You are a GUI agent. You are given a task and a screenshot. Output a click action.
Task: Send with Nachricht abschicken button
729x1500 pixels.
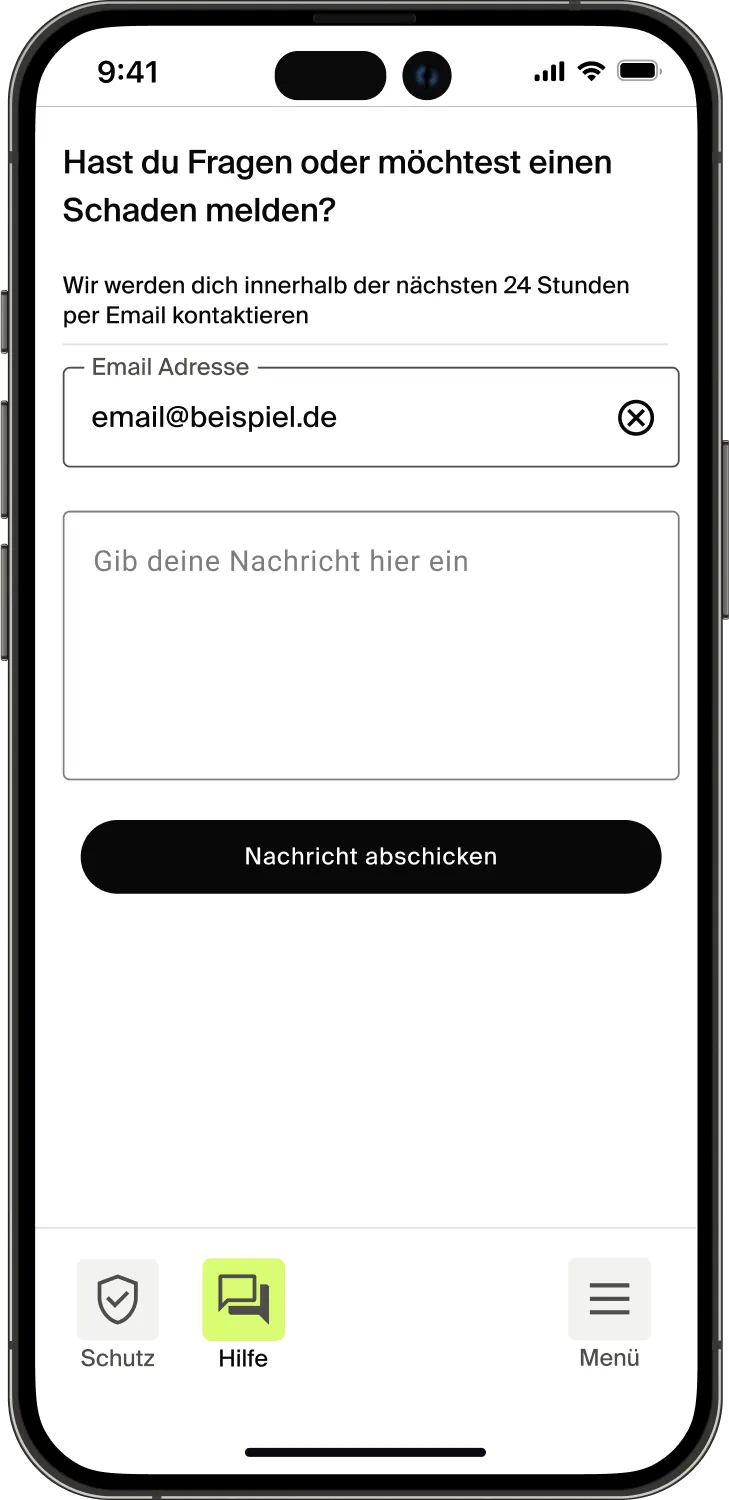pos(370,856)
